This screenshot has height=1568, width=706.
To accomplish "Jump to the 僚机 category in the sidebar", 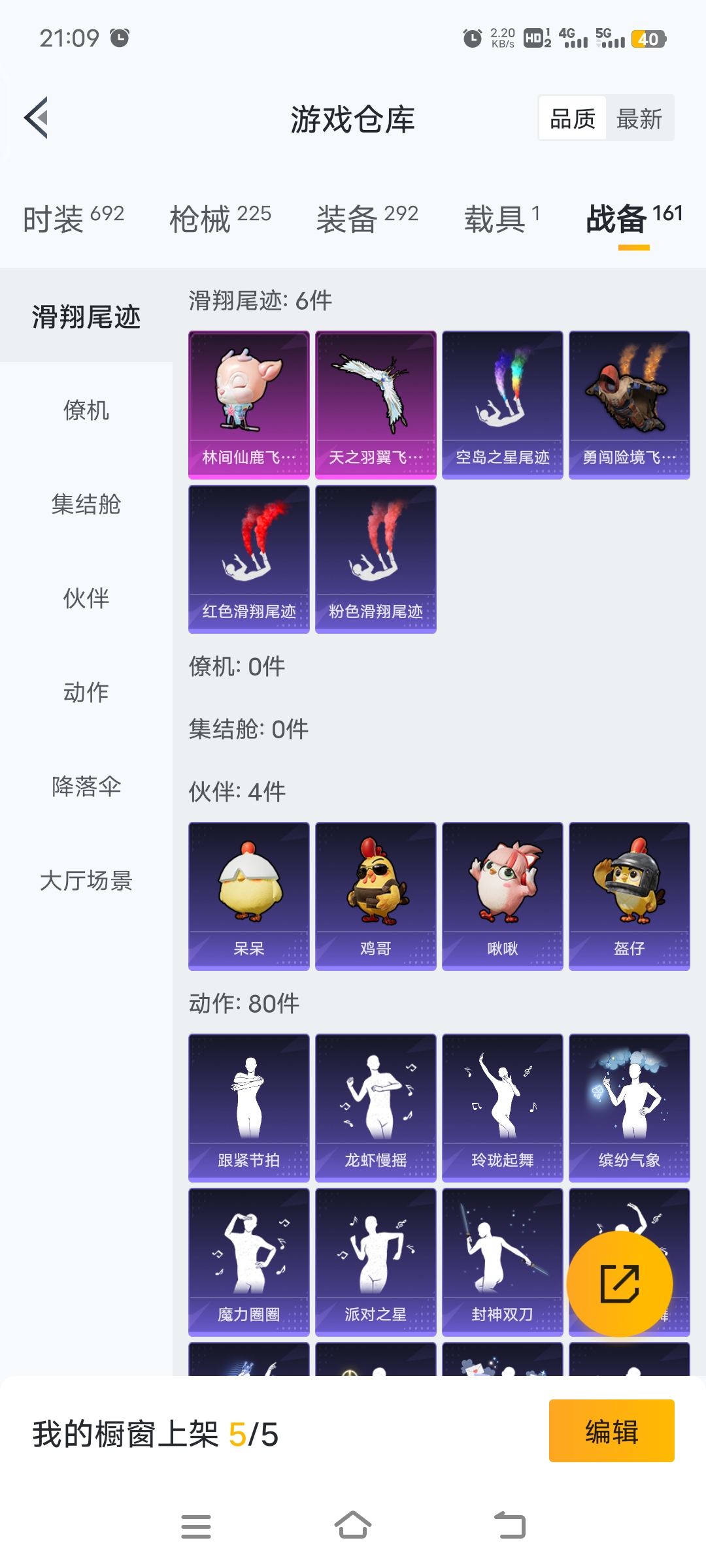I will click(x=86, y=410).
